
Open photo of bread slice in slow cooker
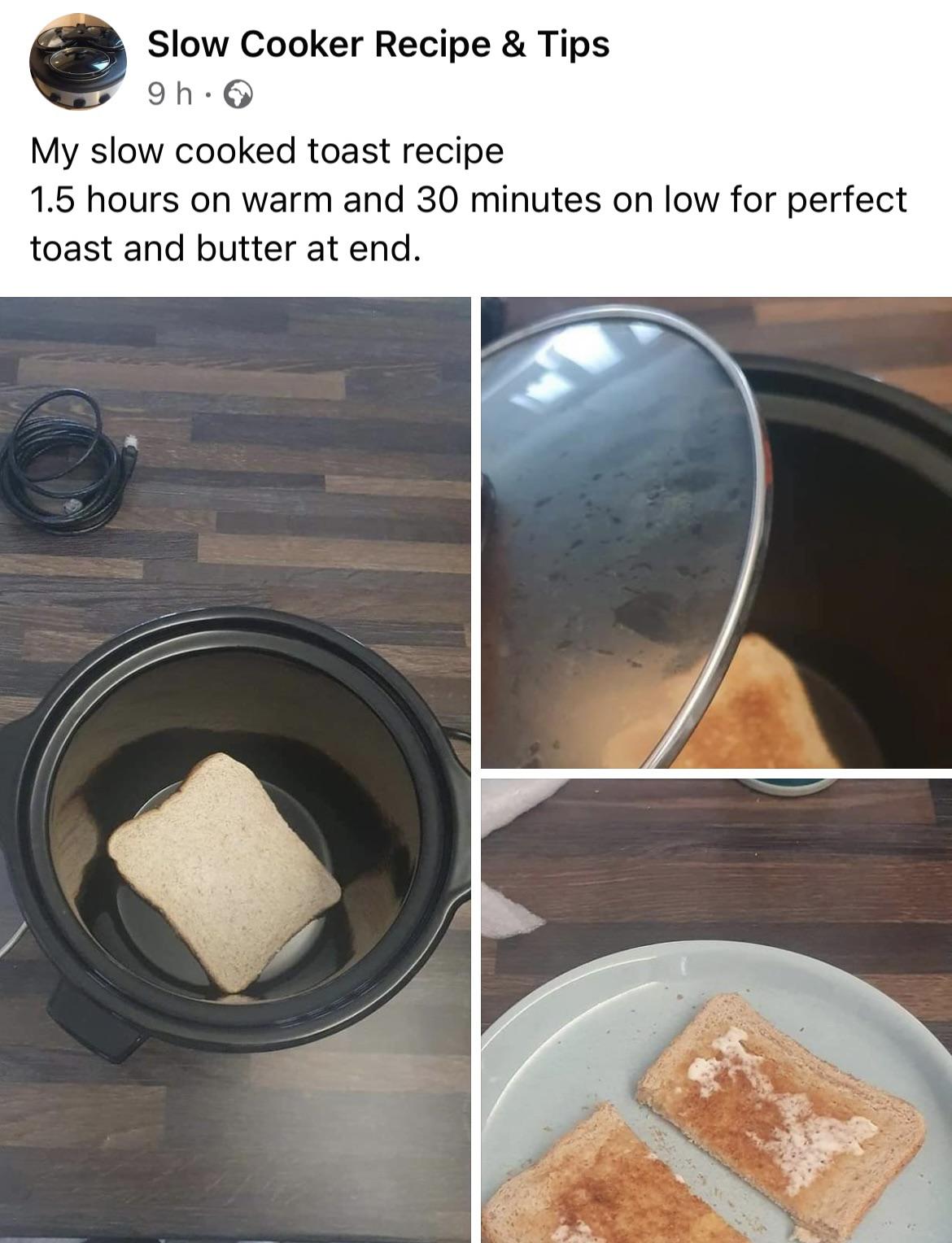pos(235,769)
